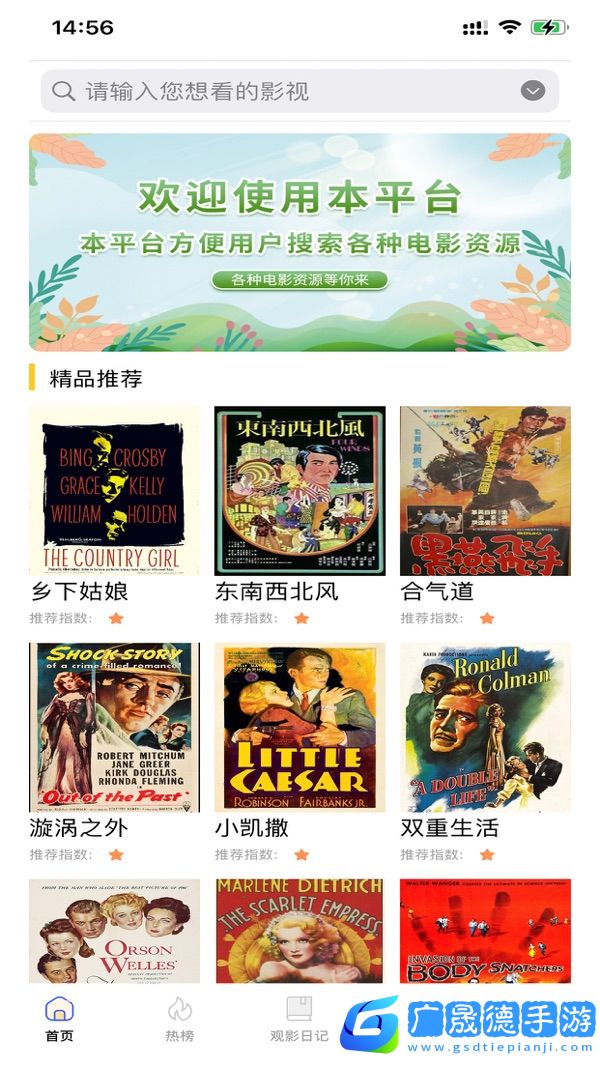Screen dimensions: 600x1067
Task: Open the Orson Welles poster tile
Action: tap(114, 930)
